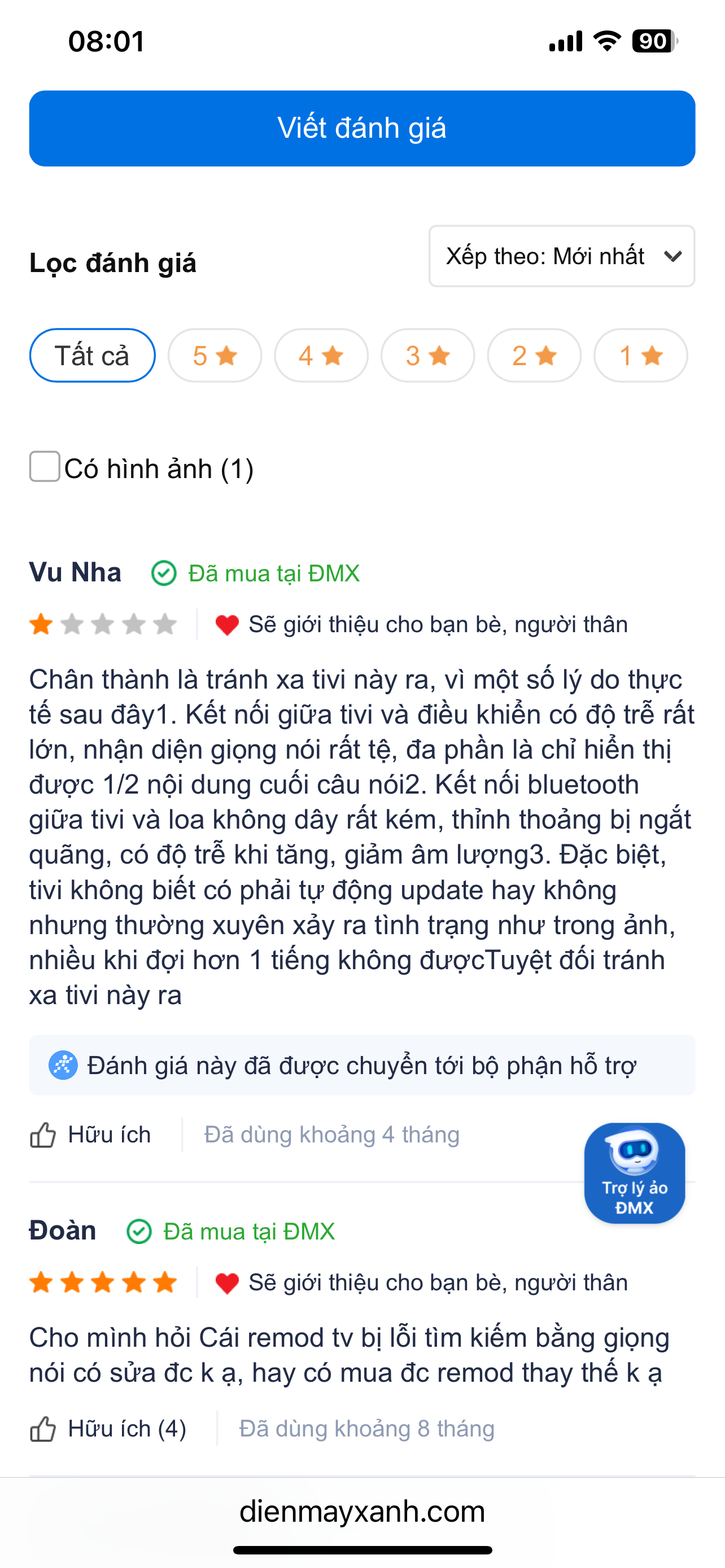The height and width of the screenshot is (1568, 725).
Task: Filter reviews by 1 star
Action: pos(640,356)
